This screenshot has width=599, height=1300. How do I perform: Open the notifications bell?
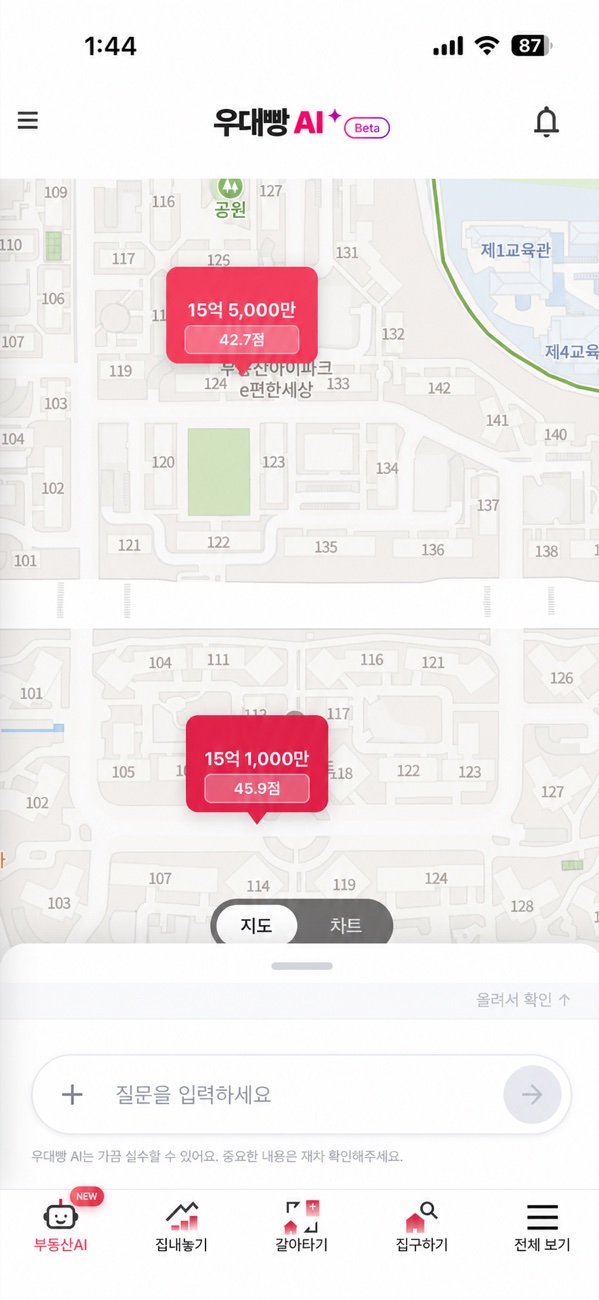click(x=546, y=121)
